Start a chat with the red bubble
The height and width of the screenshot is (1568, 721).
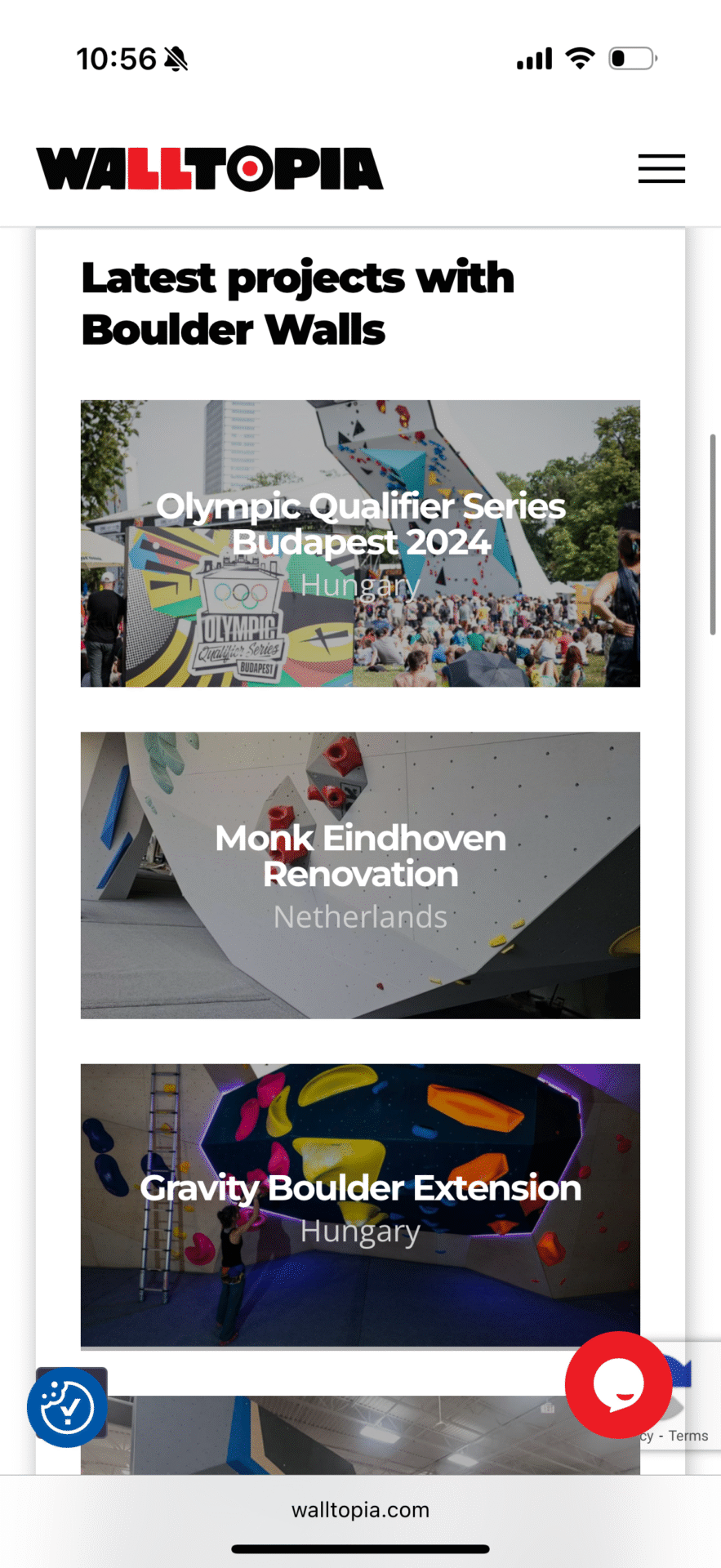tap(618, 1384)
